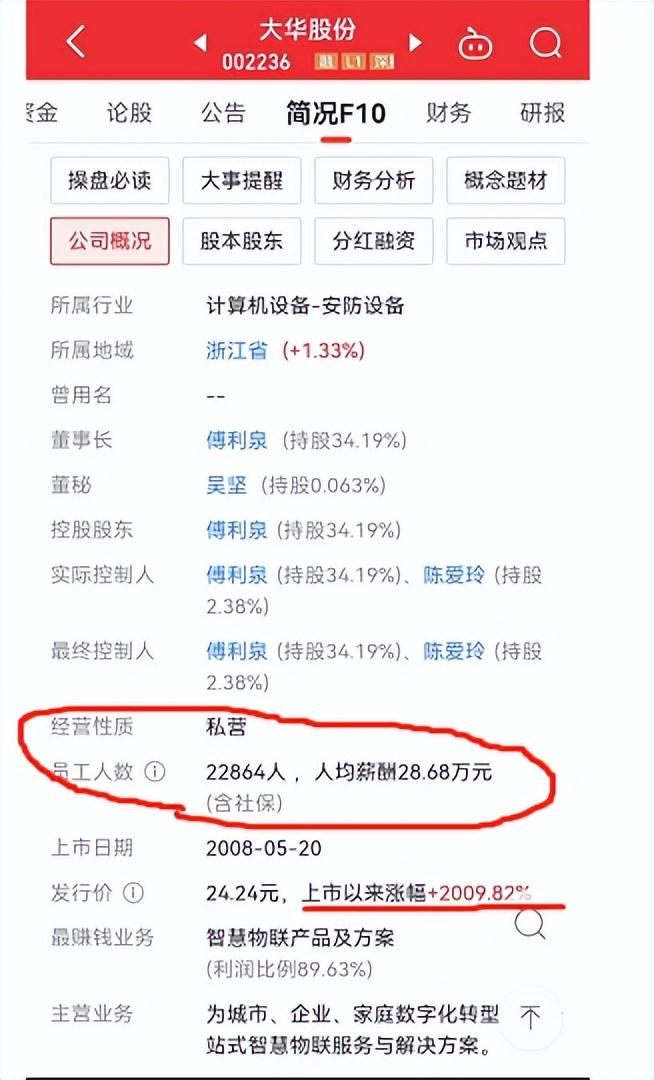This screenshot has width=654, height=1080.
Task: Open the 财务 tab
Action: 447,112
